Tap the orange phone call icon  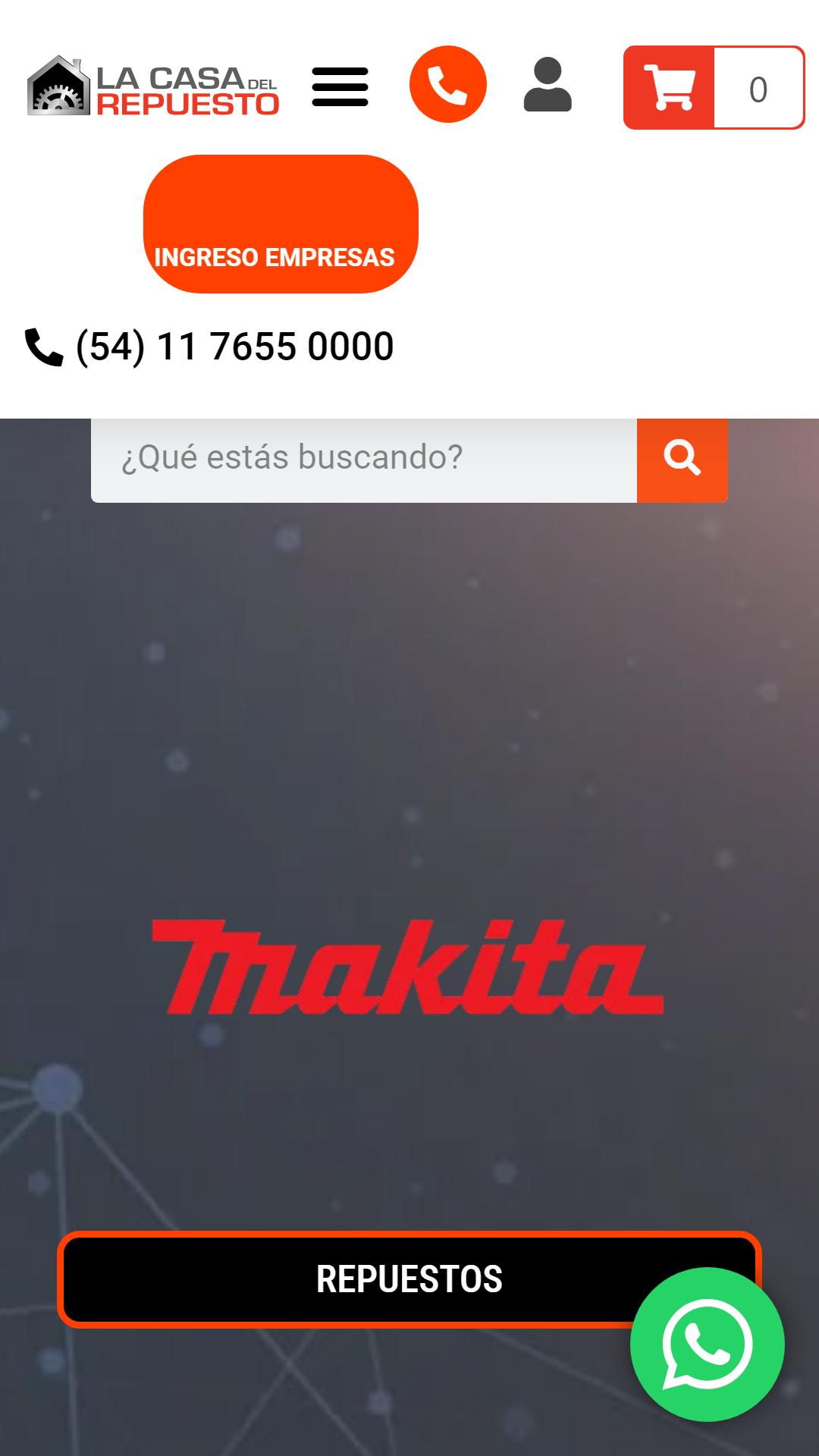(x=448, y=84)
